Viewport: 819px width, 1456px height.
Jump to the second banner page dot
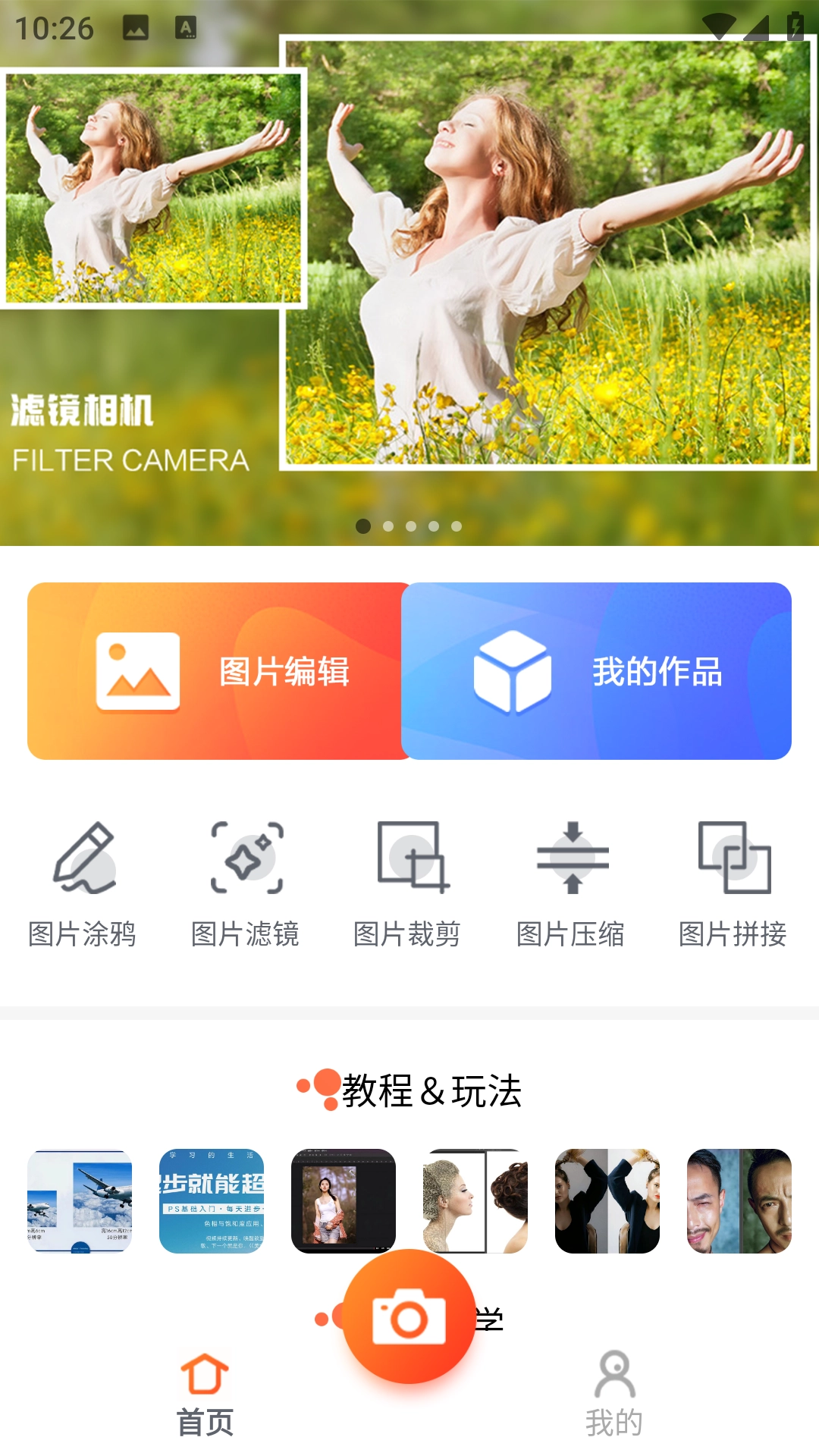coord(388,526)
